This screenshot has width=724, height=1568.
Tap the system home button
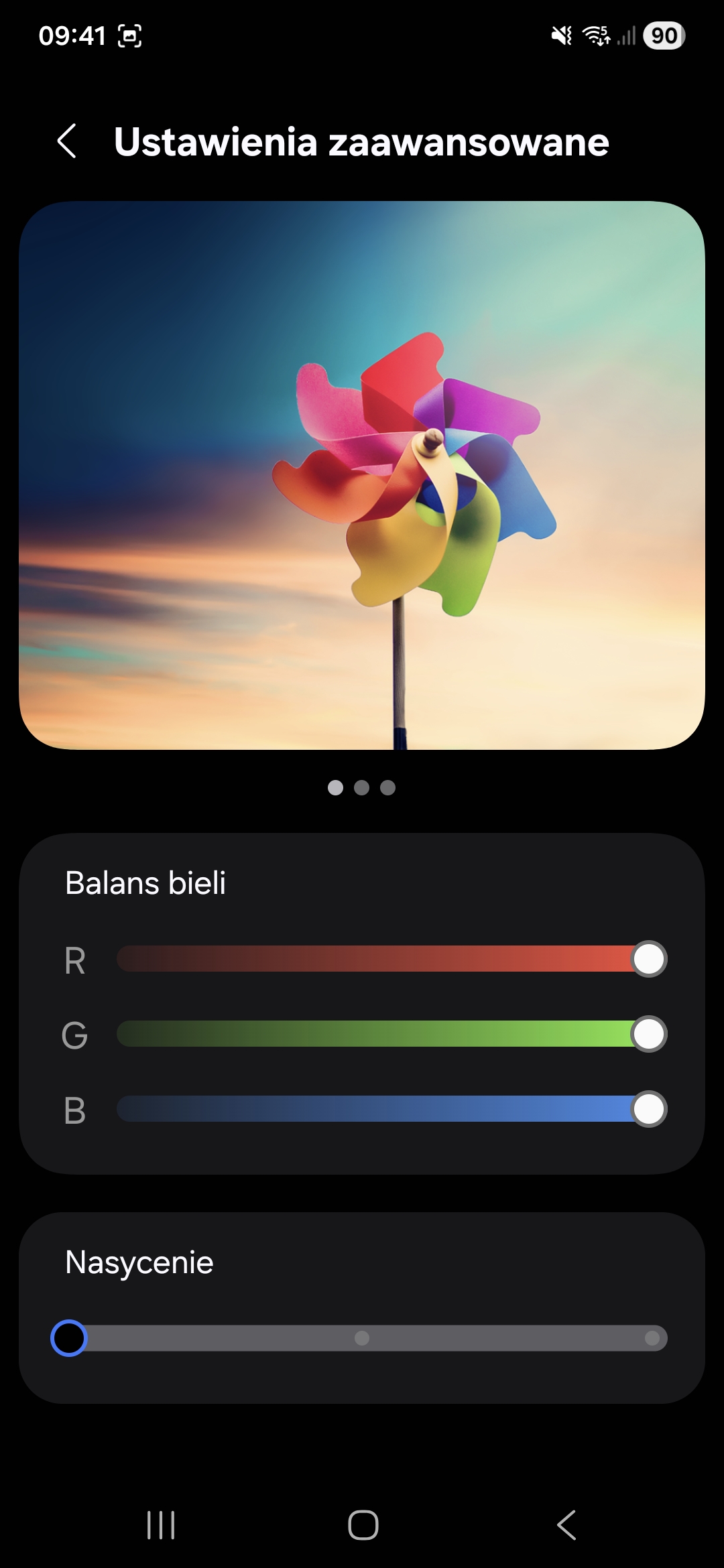[x=363, y=1525]
